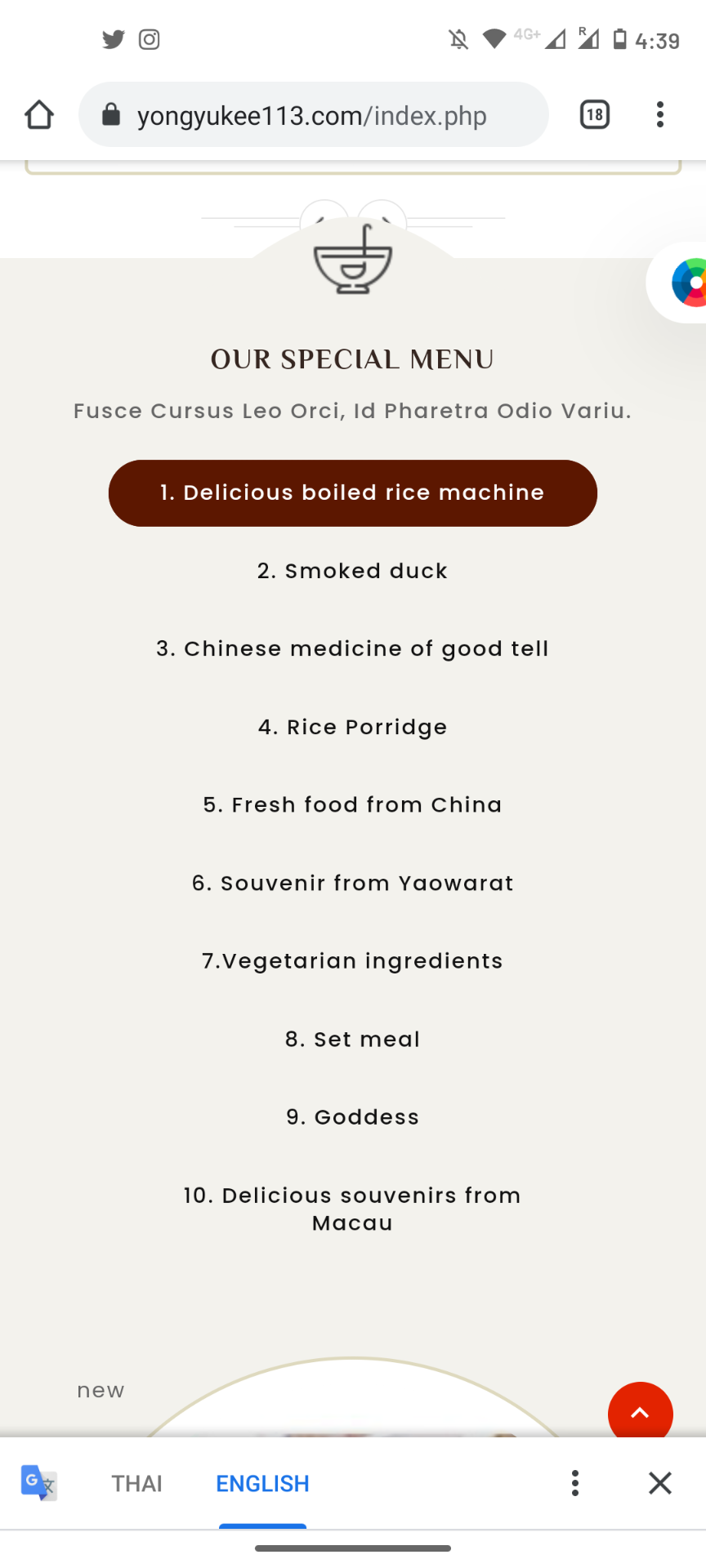706x1568 pixels.
Task: Show Vegetarian ingredients items
Action: [x=352, y=960]
